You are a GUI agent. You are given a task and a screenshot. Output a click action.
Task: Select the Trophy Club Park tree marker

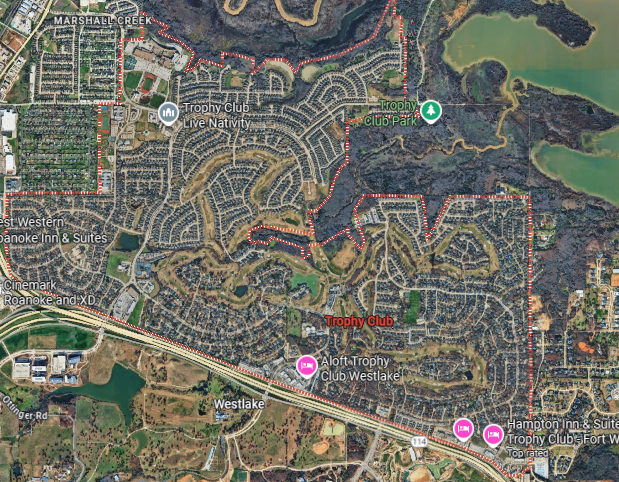pyautogui.click(x=431, y=110)
